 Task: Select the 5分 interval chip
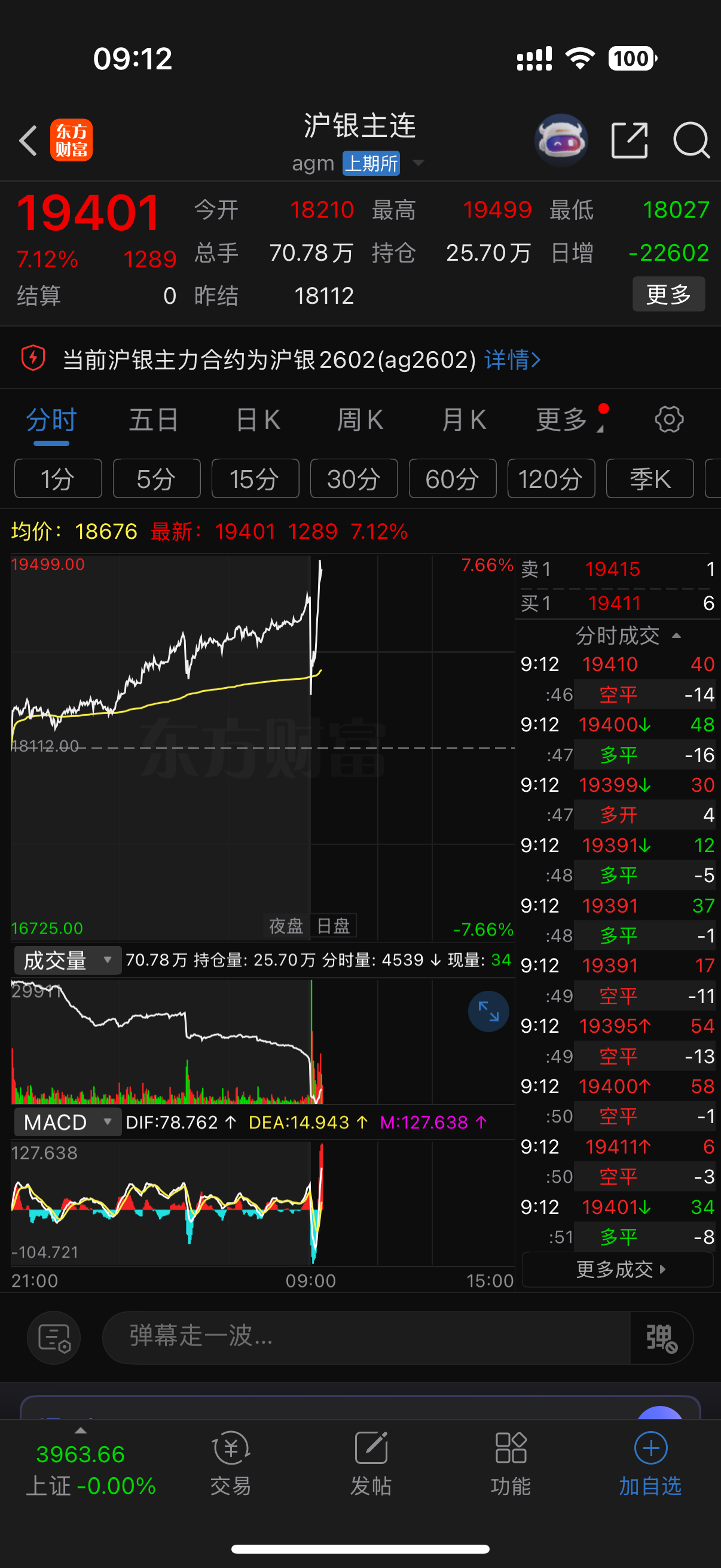[157, 479]
